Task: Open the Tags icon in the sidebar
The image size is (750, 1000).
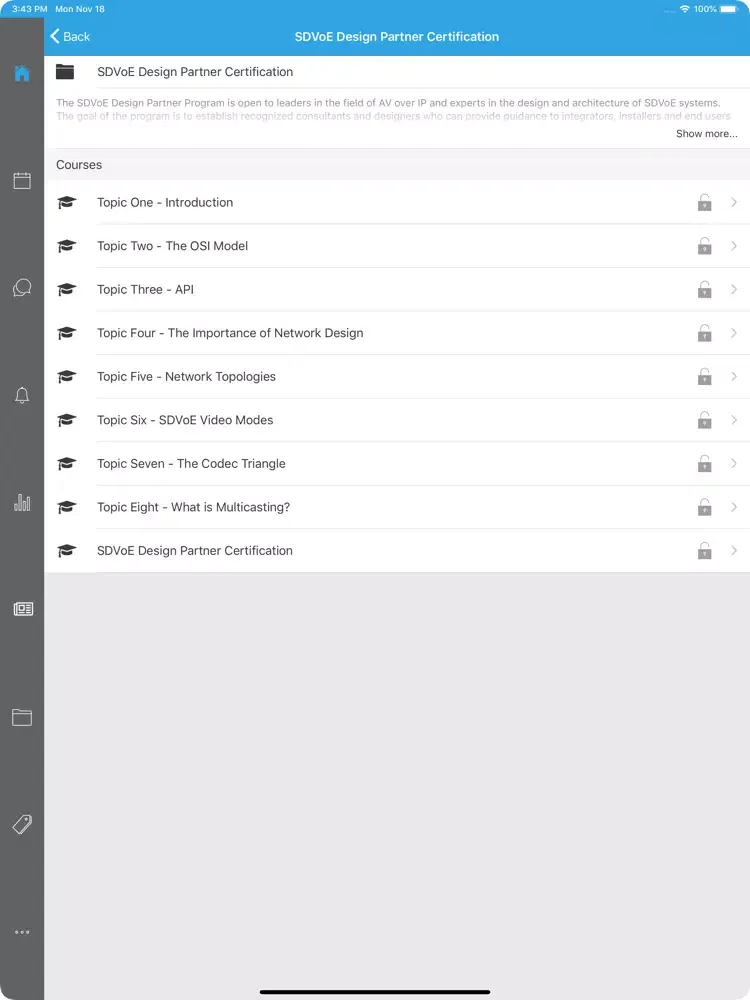Action: click(22, 824)
